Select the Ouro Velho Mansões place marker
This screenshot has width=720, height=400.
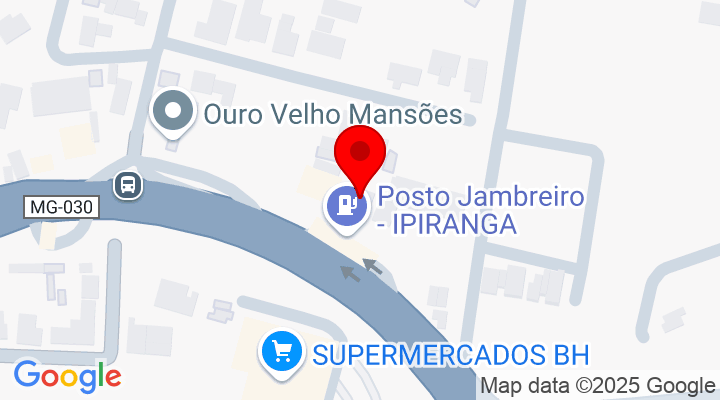(x=174, y=111)
